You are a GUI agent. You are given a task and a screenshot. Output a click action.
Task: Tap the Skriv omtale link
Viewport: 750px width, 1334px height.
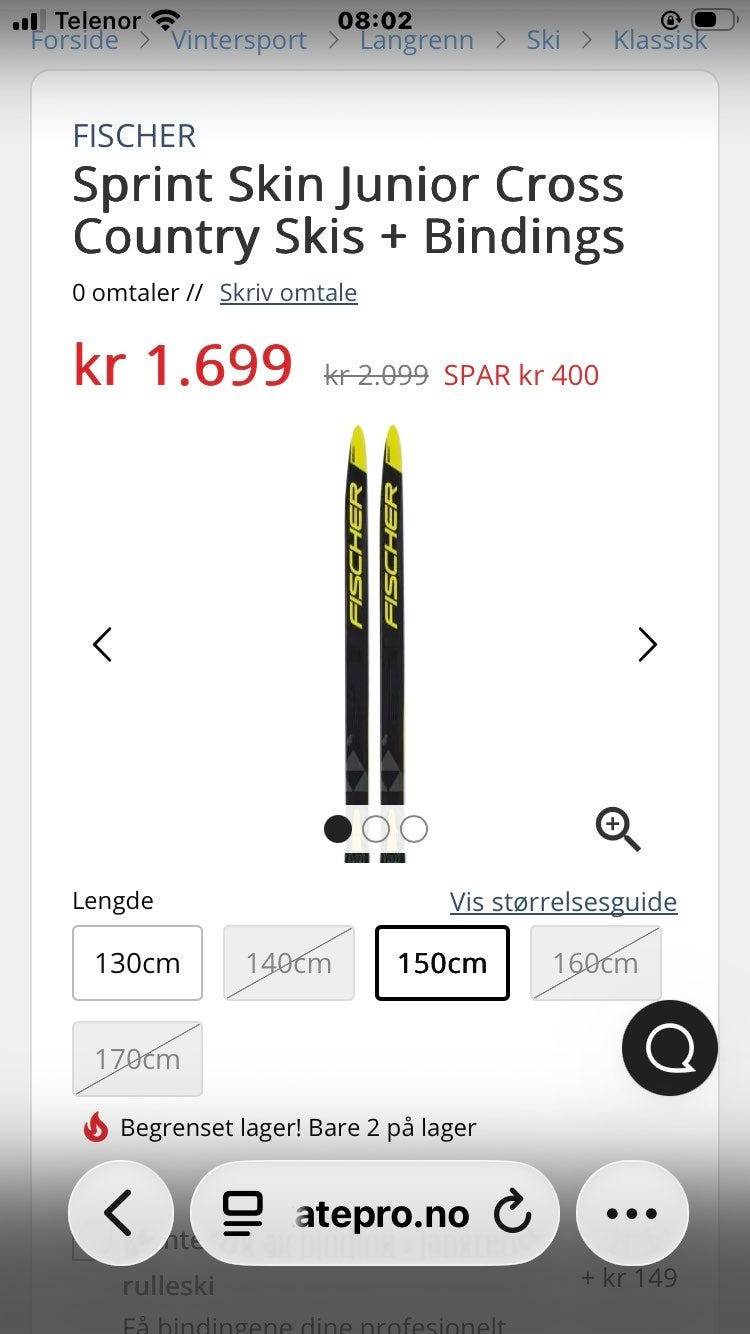(288, 293)
